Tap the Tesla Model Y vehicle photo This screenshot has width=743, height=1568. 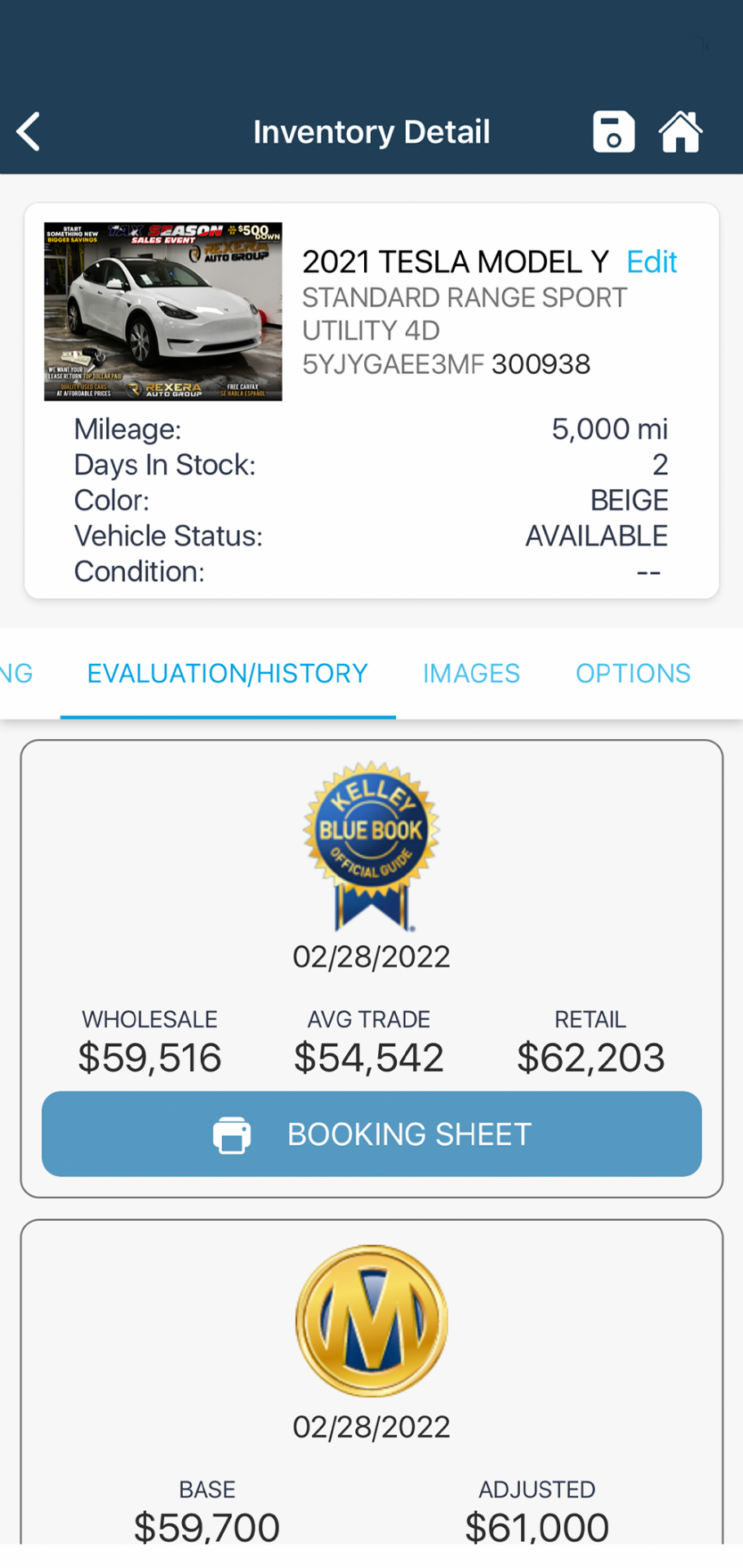(162, 310)
